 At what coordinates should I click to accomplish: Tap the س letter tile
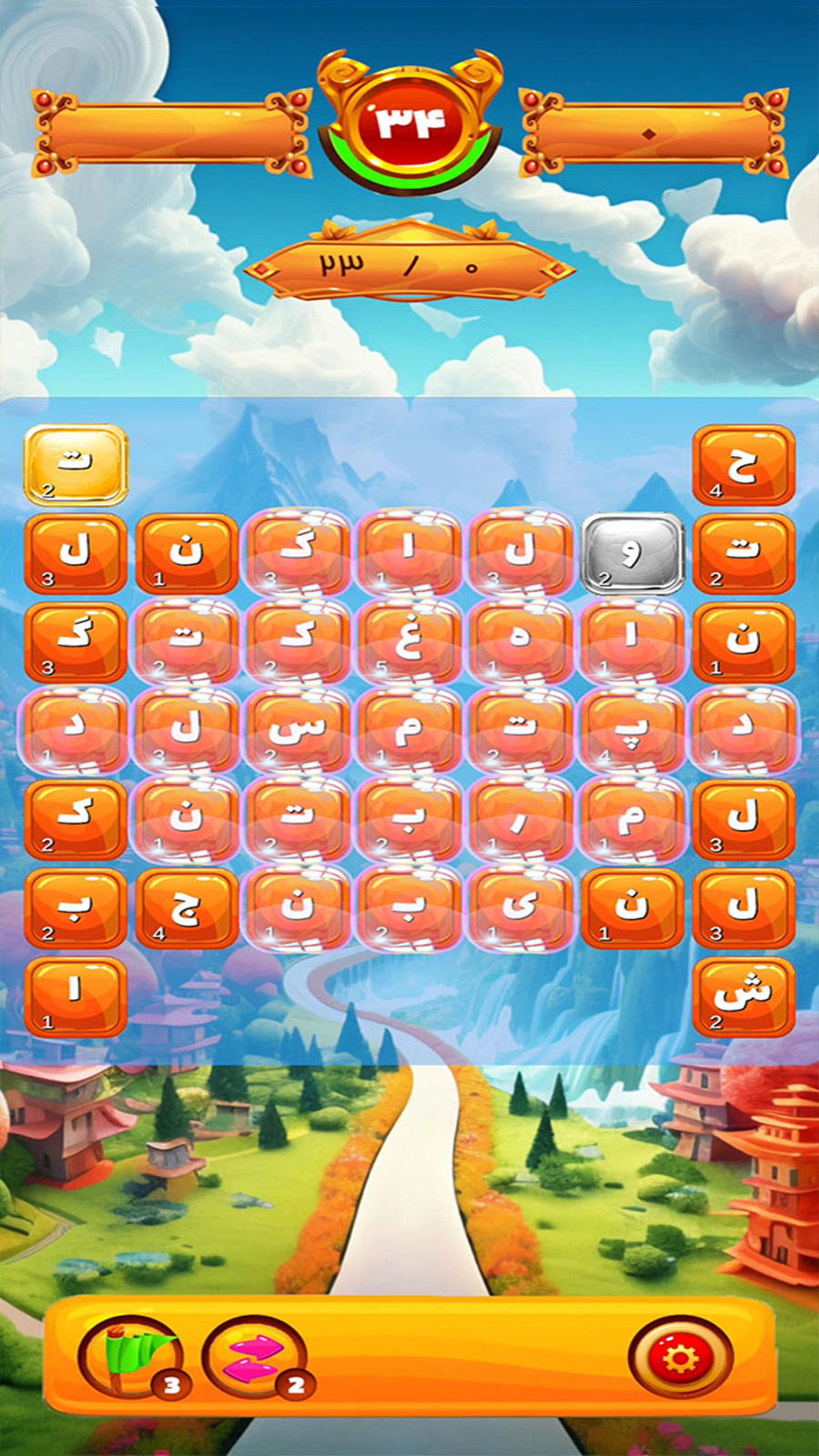tap(298, 730)
